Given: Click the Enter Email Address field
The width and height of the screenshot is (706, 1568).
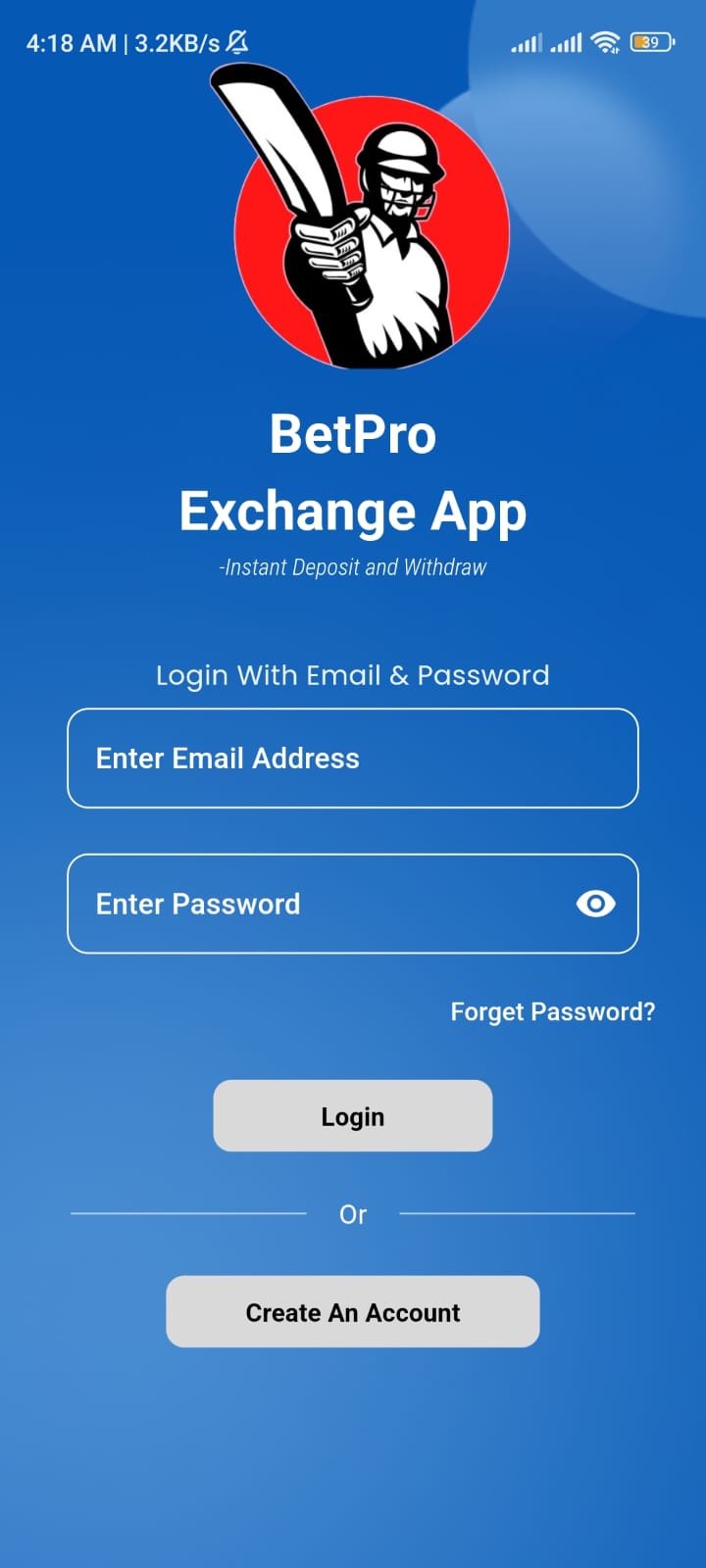Looking at the screenshot, I should pos(353,759).
